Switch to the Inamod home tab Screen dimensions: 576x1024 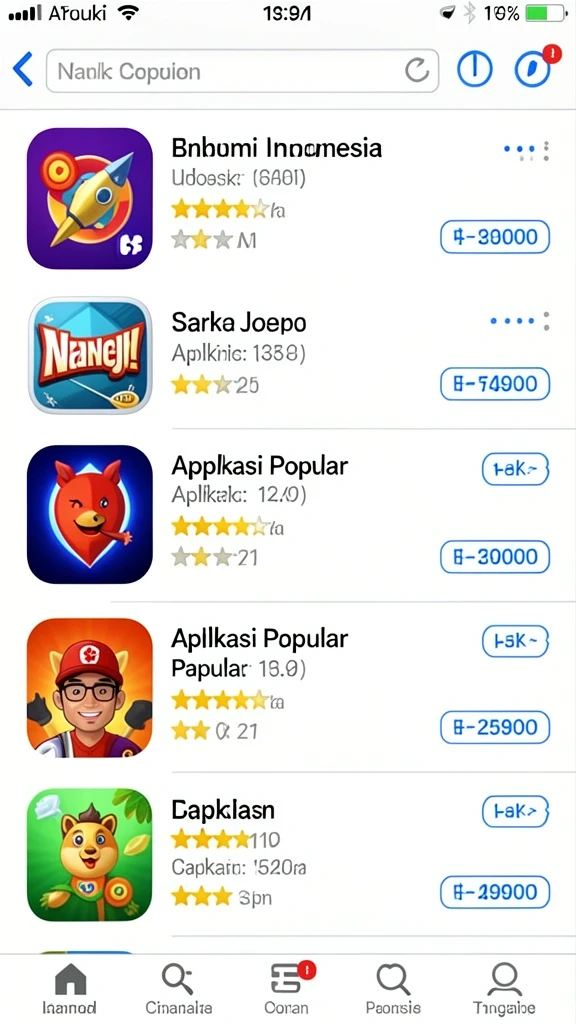pos(69,989)
